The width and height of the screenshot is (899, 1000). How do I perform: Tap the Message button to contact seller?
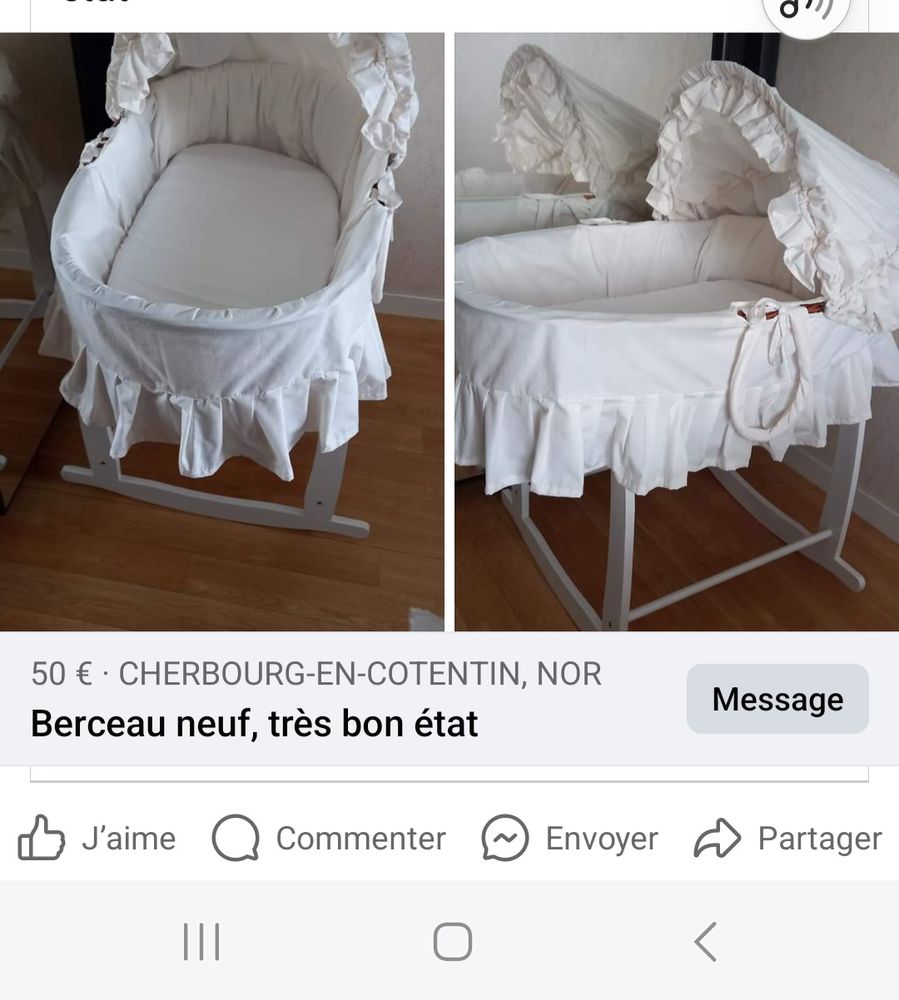[777, 698]
